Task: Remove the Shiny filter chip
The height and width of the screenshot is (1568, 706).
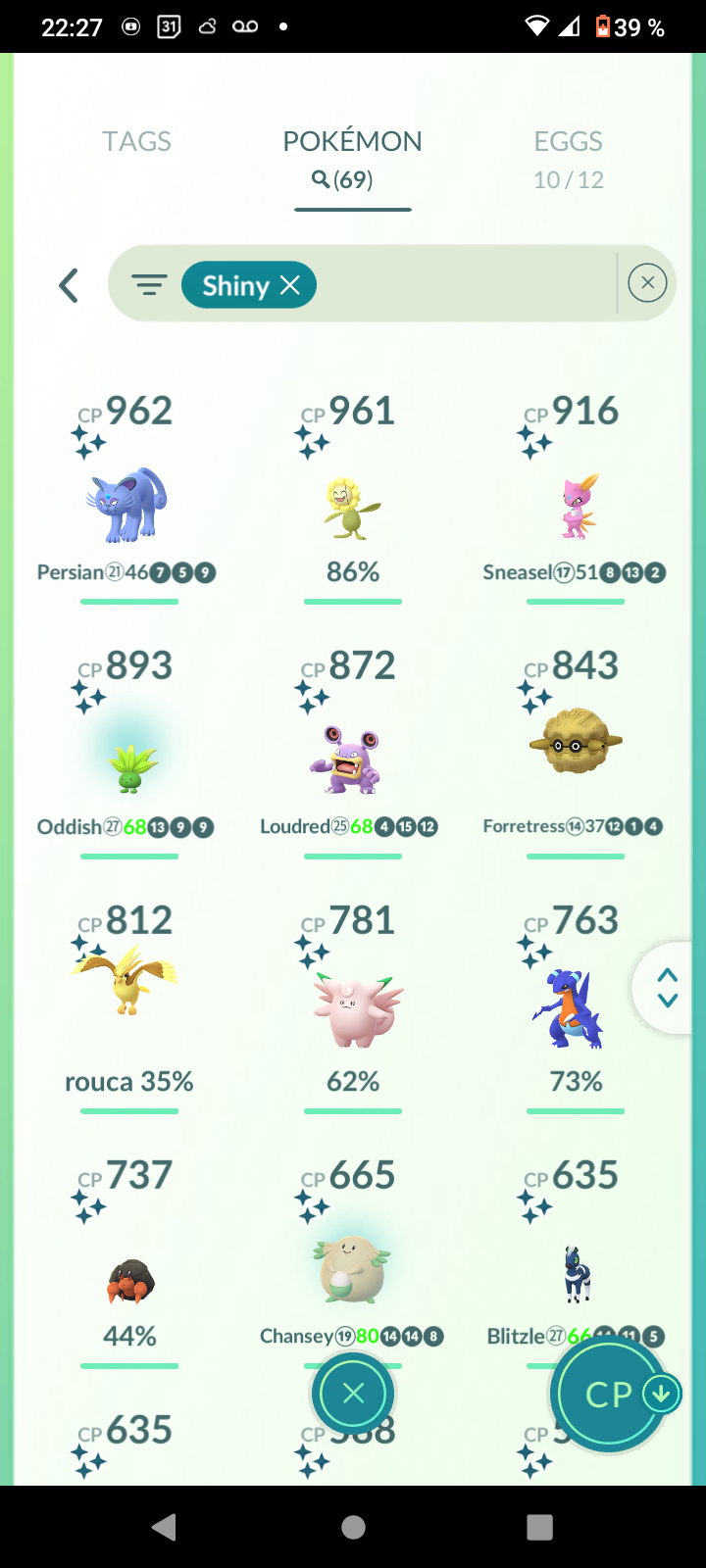Action: tap(289, 285)
